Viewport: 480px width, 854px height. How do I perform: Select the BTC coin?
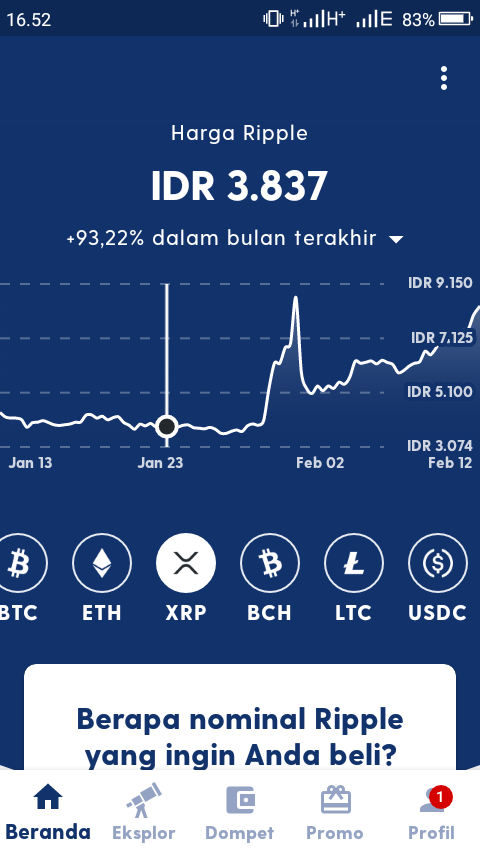coord(19,578)
